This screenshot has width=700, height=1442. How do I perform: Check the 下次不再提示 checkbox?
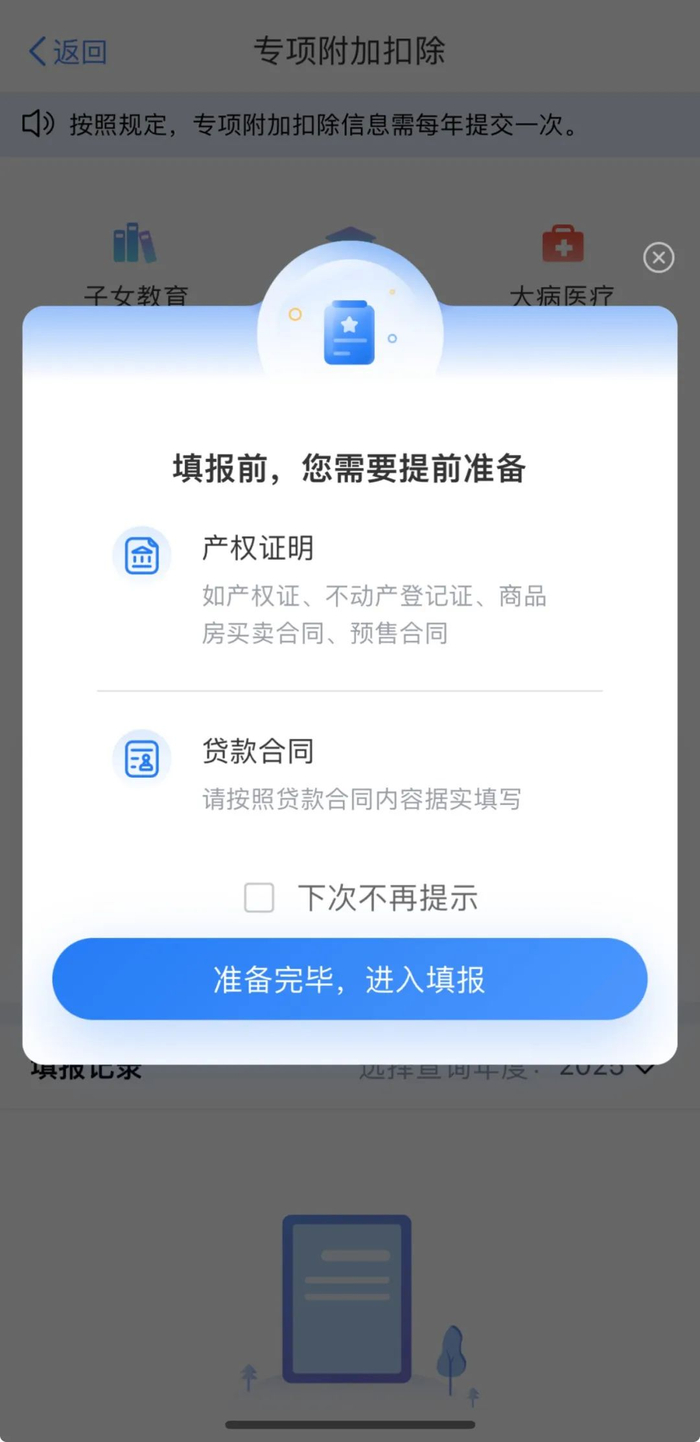pyautogui.click(x=259, y=897)
